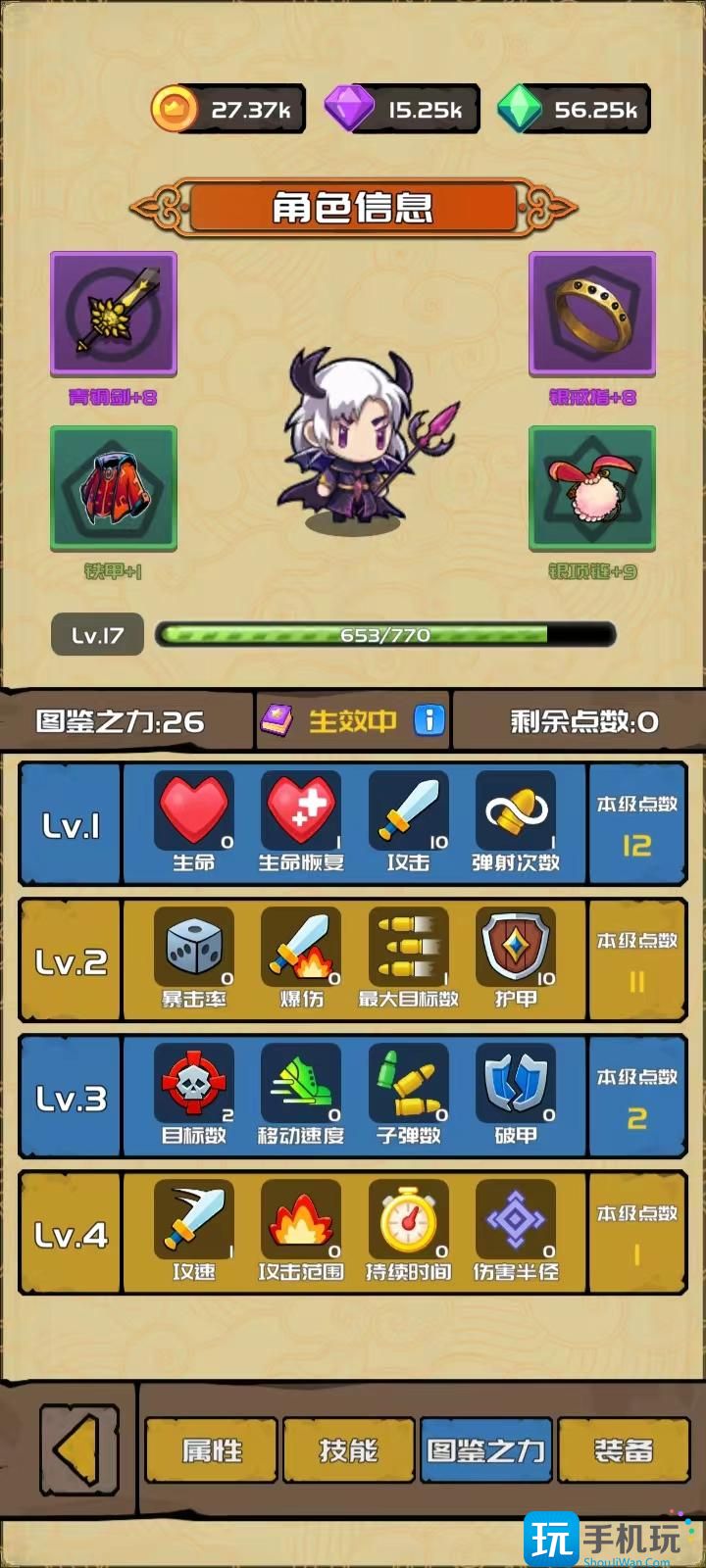Select the 攻击 sword attribute
Screen dimensions: 706x1568
(409, 811)
